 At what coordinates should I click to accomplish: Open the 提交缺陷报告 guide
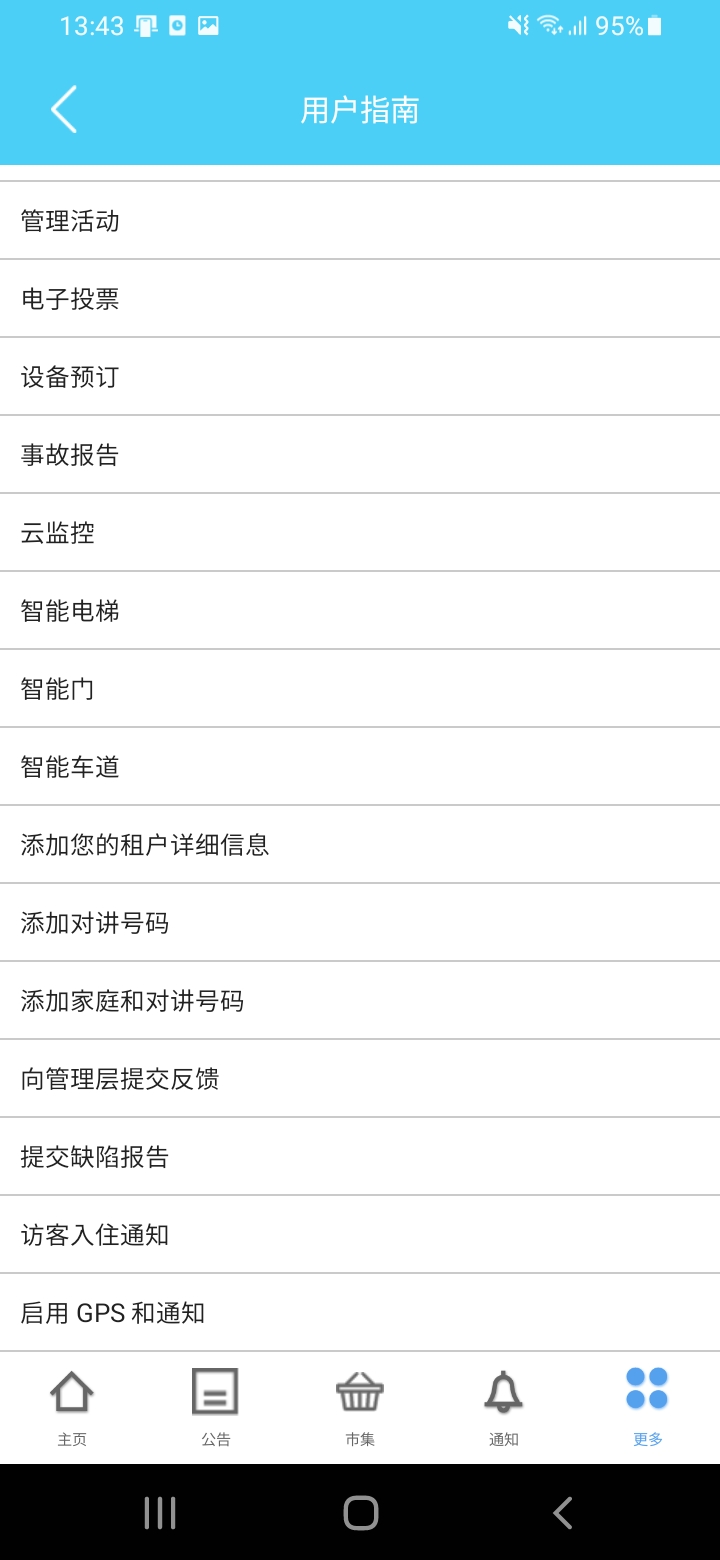pos(360,1157)
